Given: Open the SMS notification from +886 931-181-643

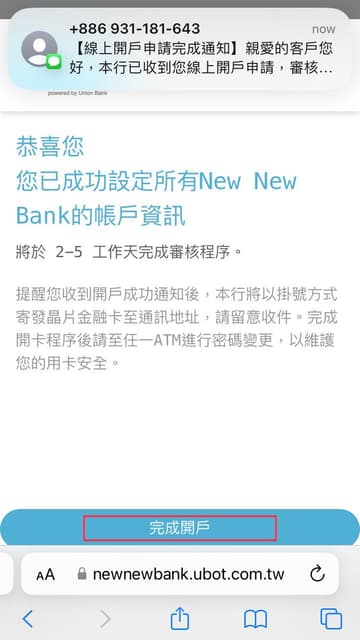Looking at the screenshot, I should point(180,49).
